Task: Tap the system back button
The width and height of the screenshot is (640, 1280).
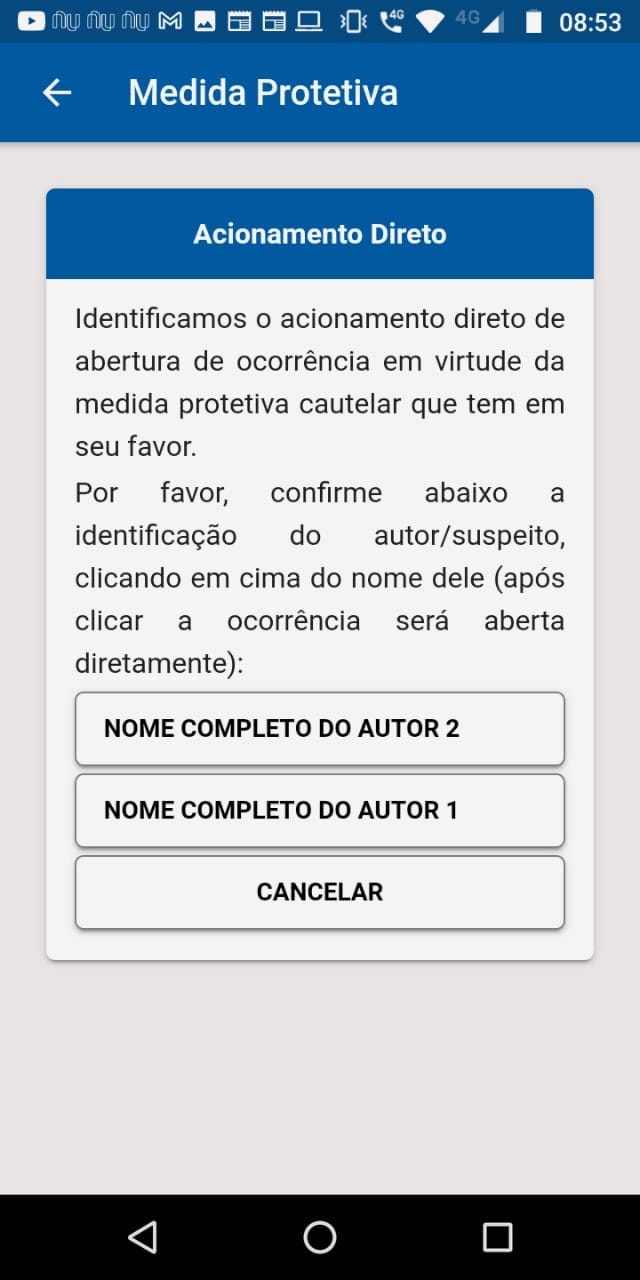Action: (x=143, y=1237)
